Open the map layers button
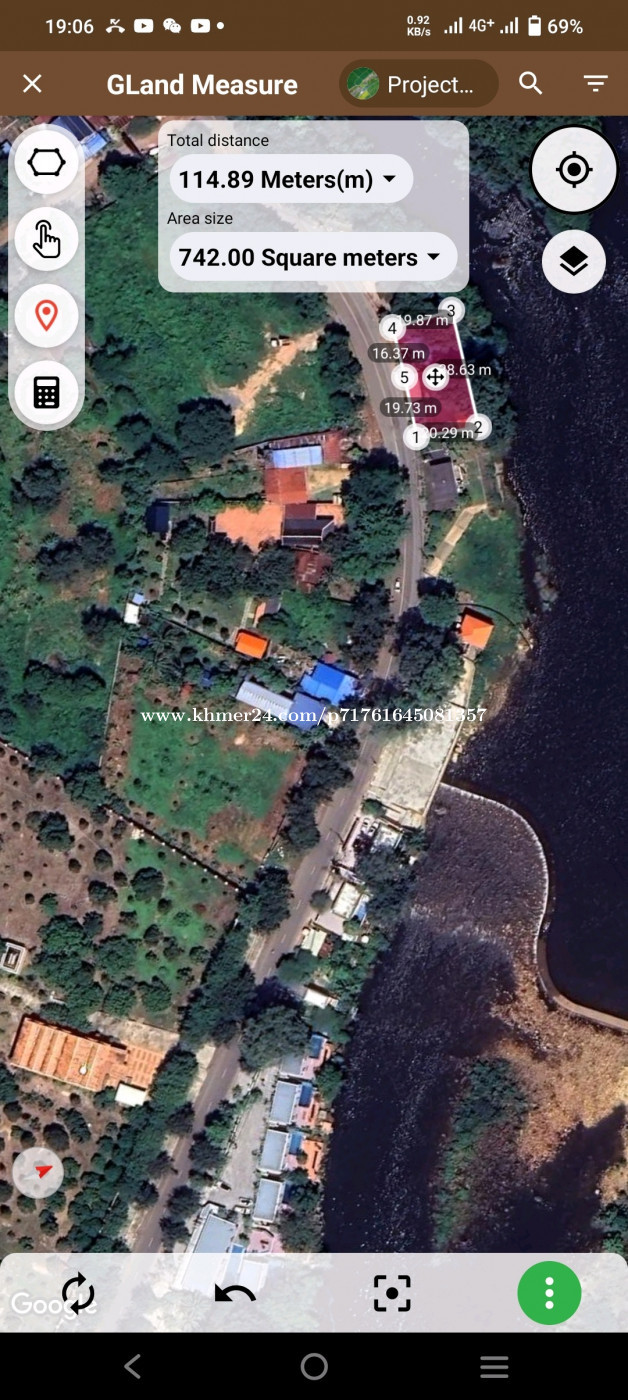The image size is (628, 1400). tap(574, 262)
